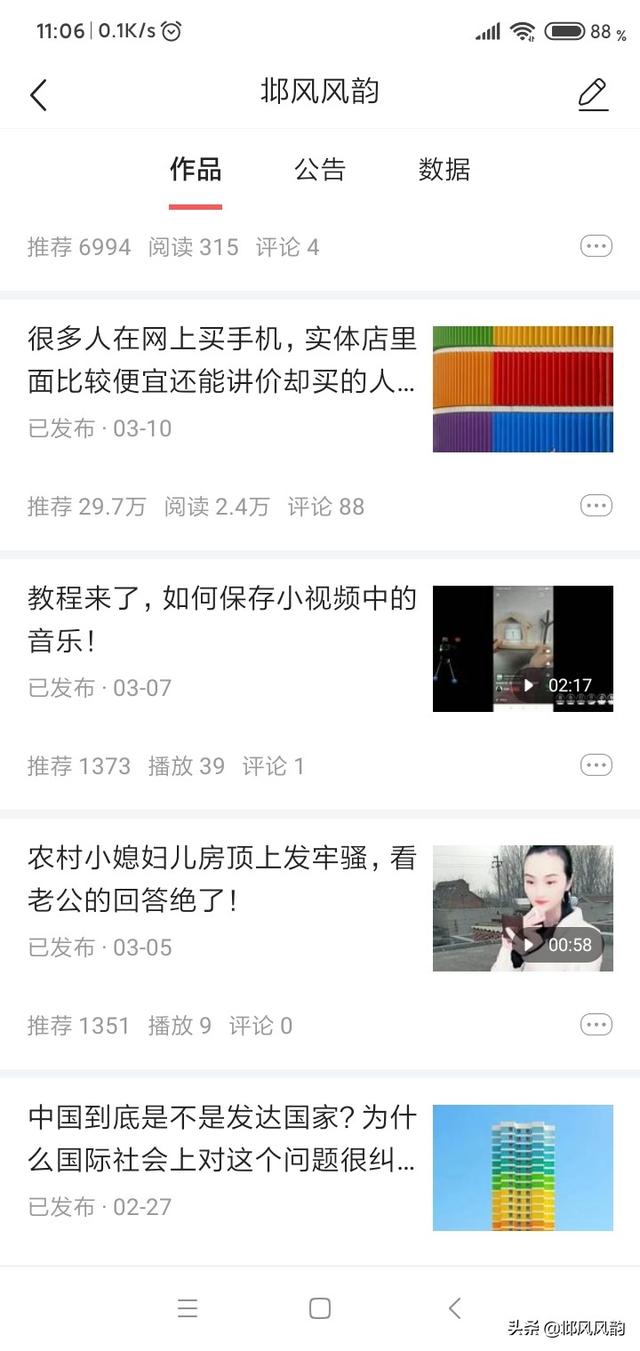Open the article about 网上买手机
Screen dimensions: 640x1351
tap(222, 362)
